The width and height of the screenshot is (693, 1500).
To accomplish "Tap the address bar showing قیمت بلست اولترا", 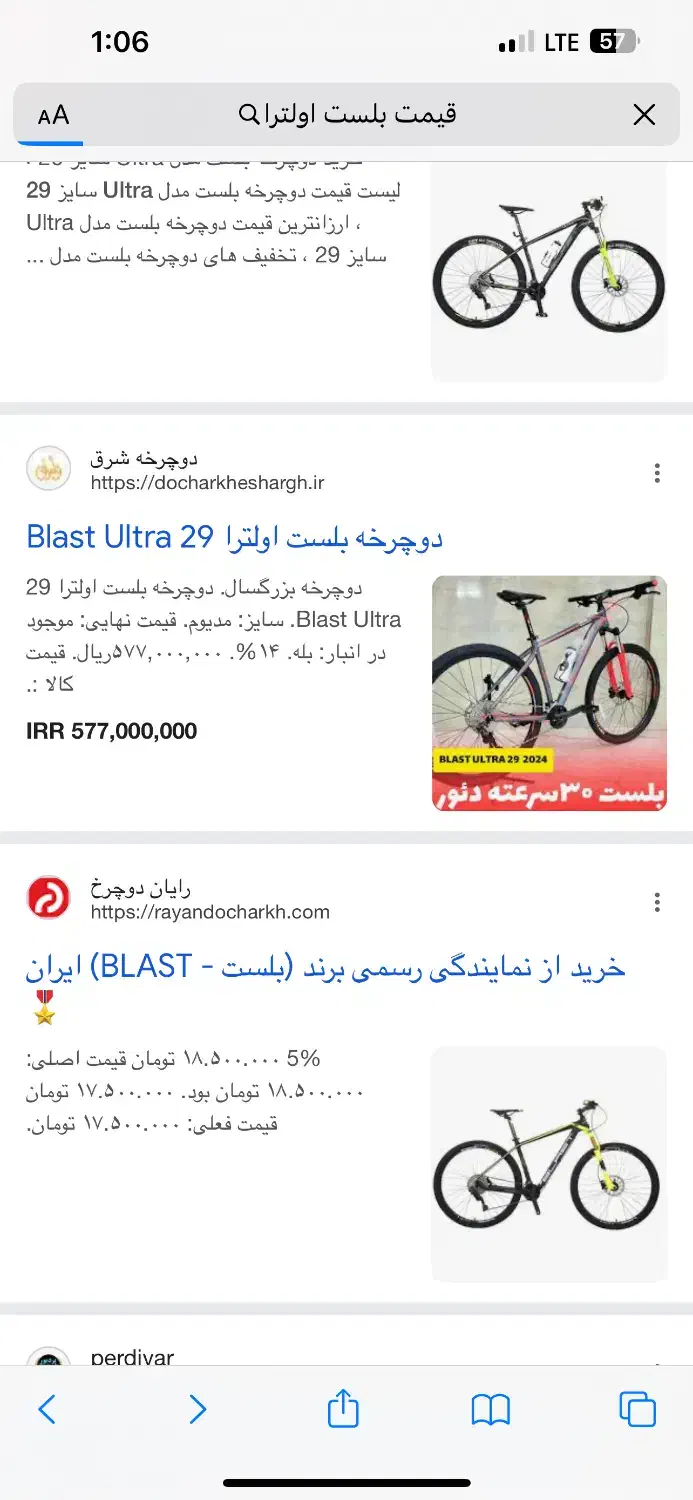I will pos(346,115).
